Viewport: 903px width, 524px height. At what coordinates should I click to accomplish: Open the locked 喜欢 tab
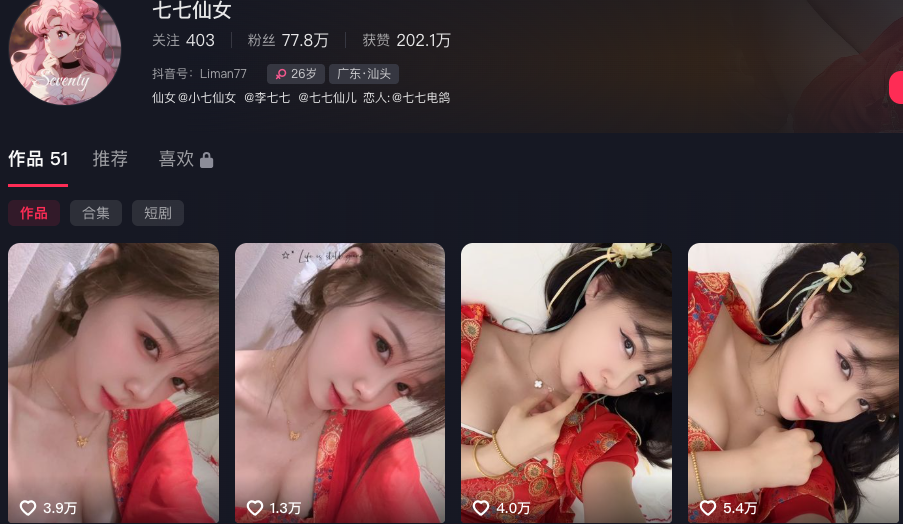(x=185, y=159)
